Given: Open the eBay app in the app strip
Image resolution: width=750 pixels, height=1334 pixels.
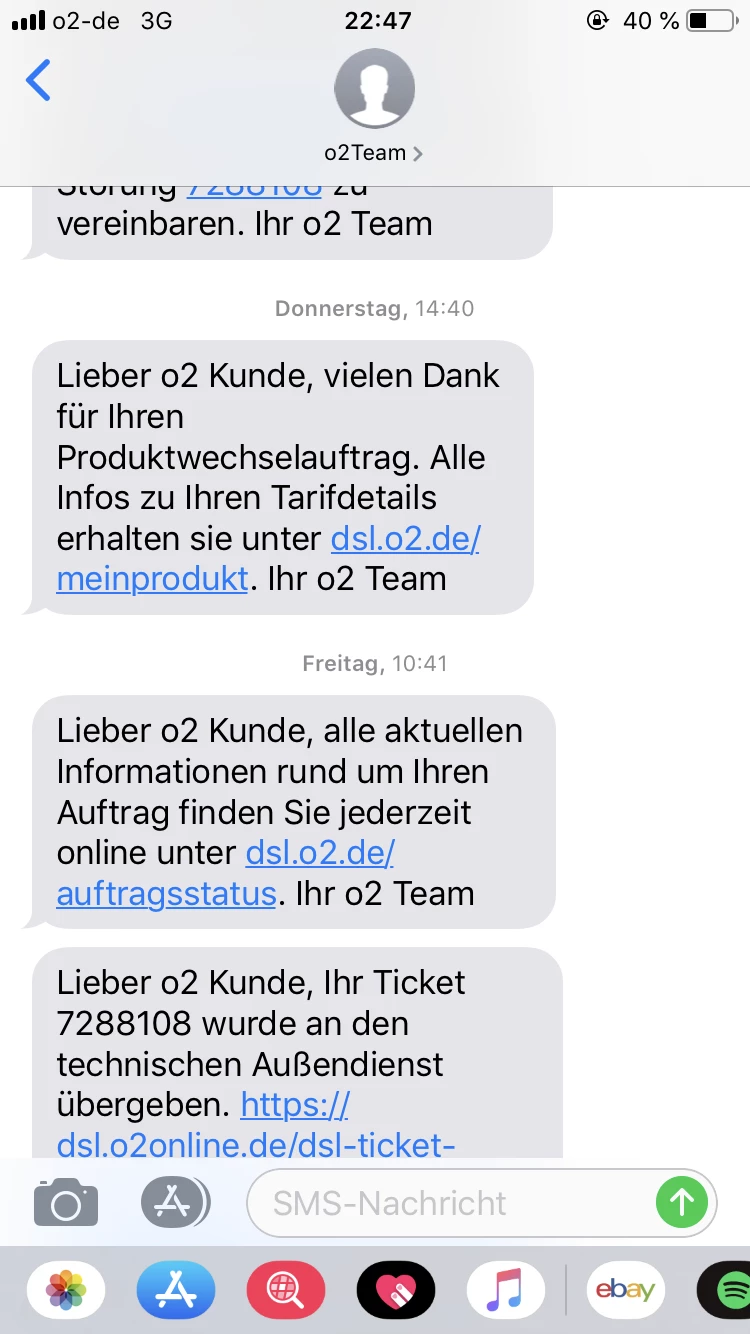Looking at the screenshot, I should click(x=626, y=1290).
